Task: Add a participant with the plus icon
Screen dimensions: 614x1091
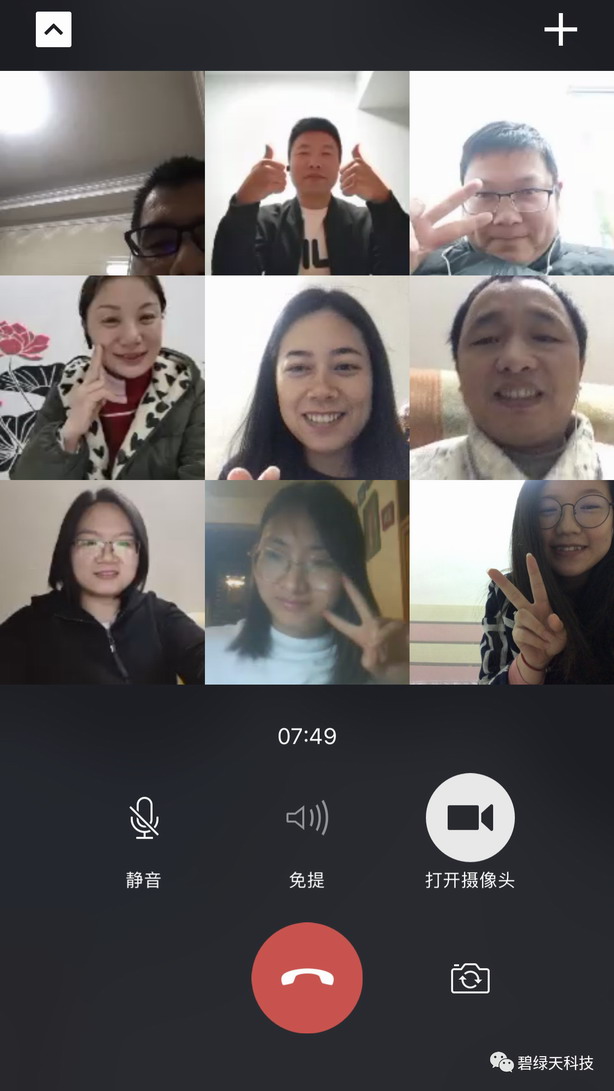Action: click(x=560, y=30)
